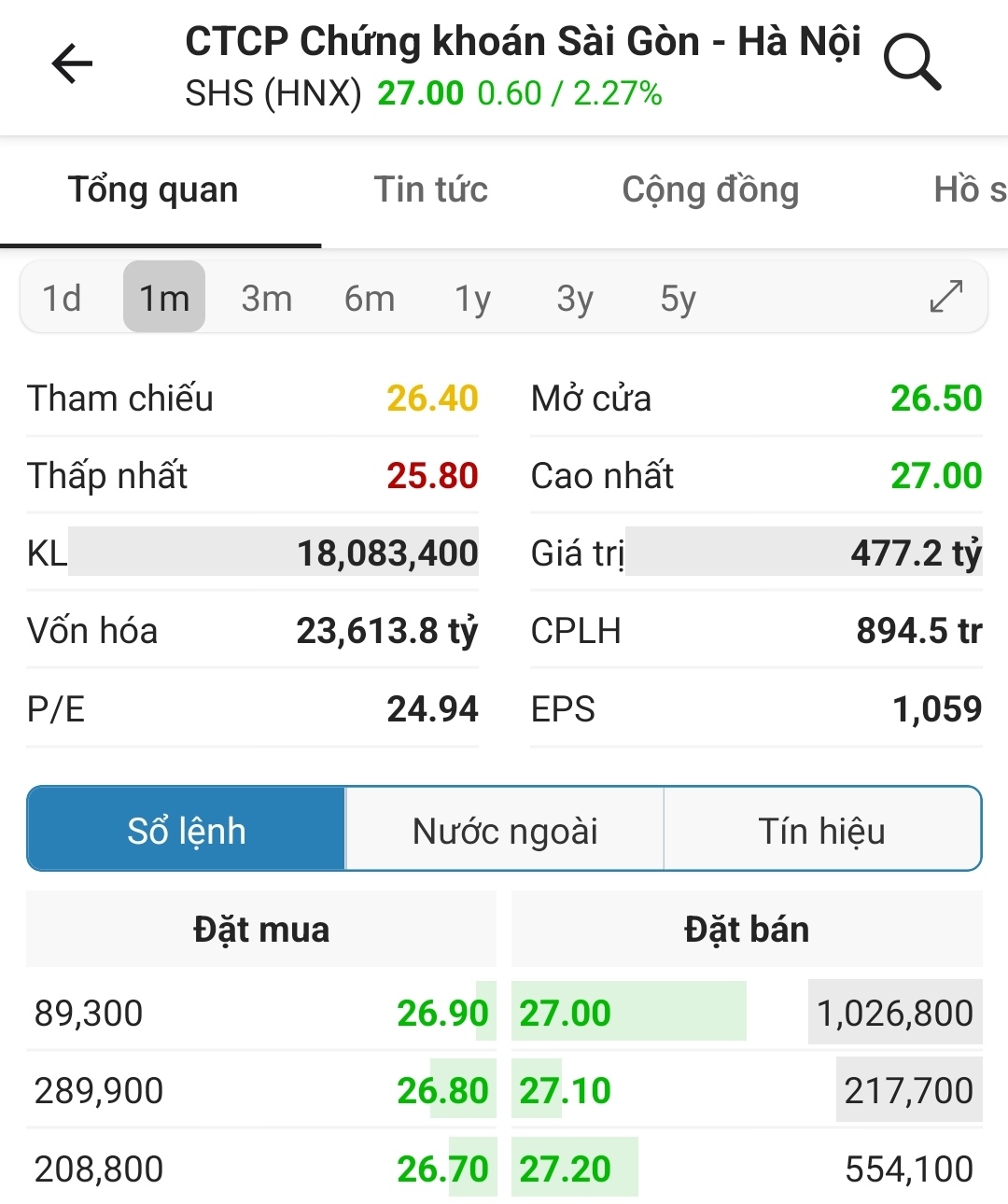The image size is (1008, 1204).
Task: View the Tín hiệu segment
Action: [x=821, y=830]
